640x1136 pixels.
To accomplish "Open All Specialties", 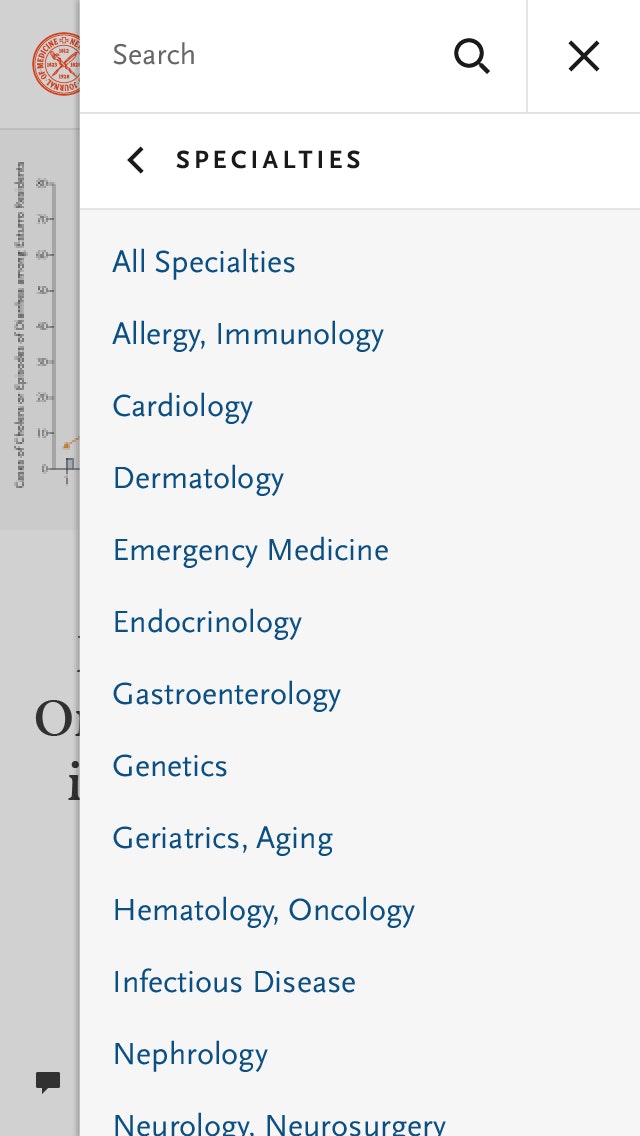I will pos(204,262).
